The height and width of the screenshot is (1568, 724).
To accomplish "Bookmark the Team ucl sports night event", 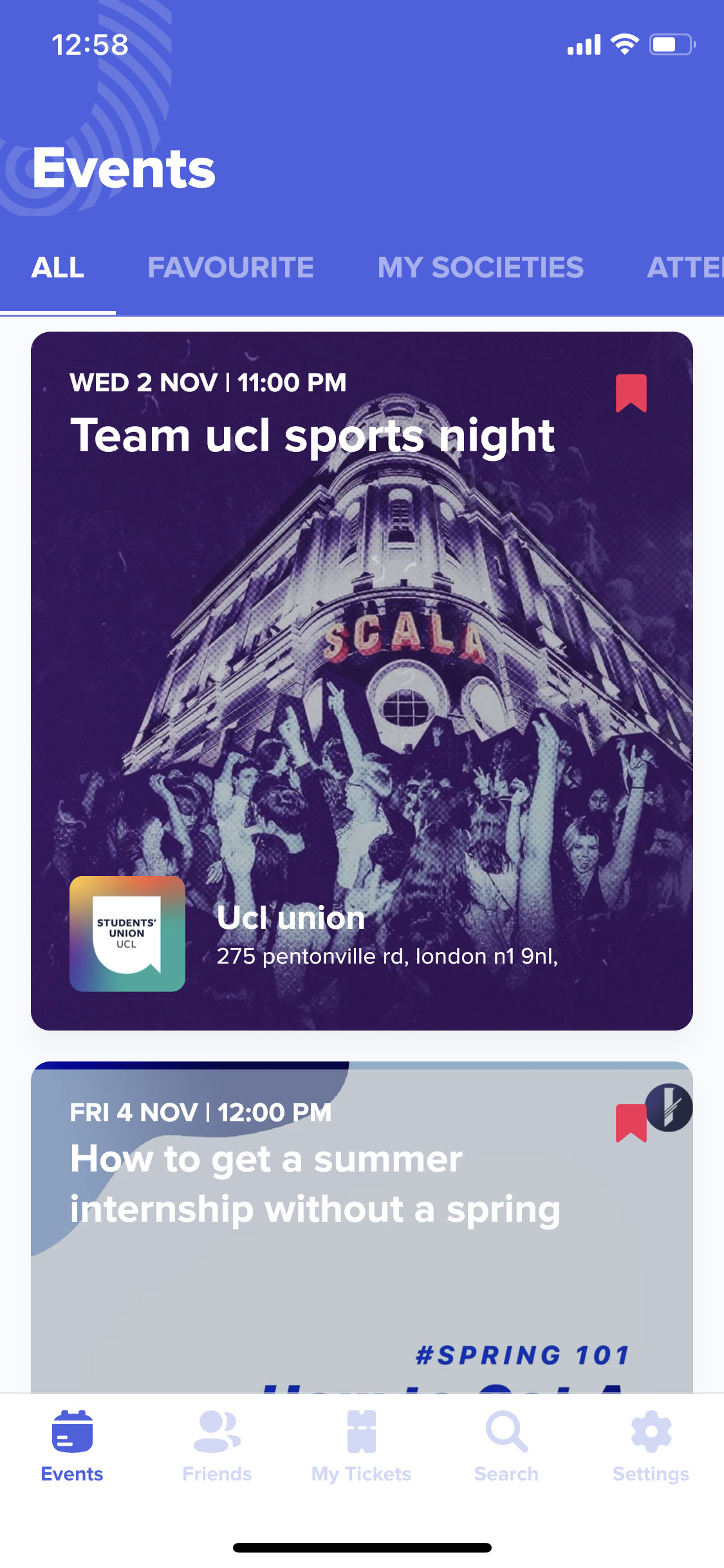I will [631, 393].
